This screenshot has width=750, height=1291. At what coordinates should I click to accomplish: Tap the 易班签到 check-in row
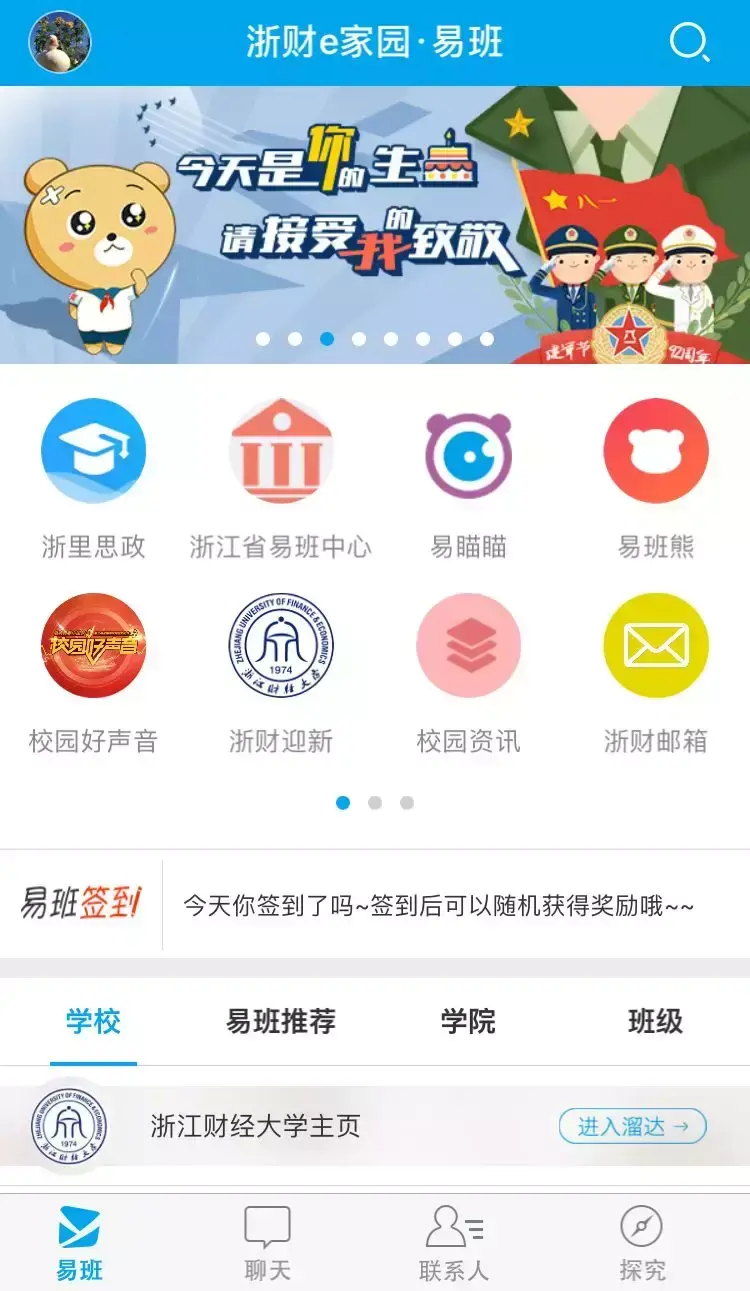pyautogui.click(x=375, y=905)
